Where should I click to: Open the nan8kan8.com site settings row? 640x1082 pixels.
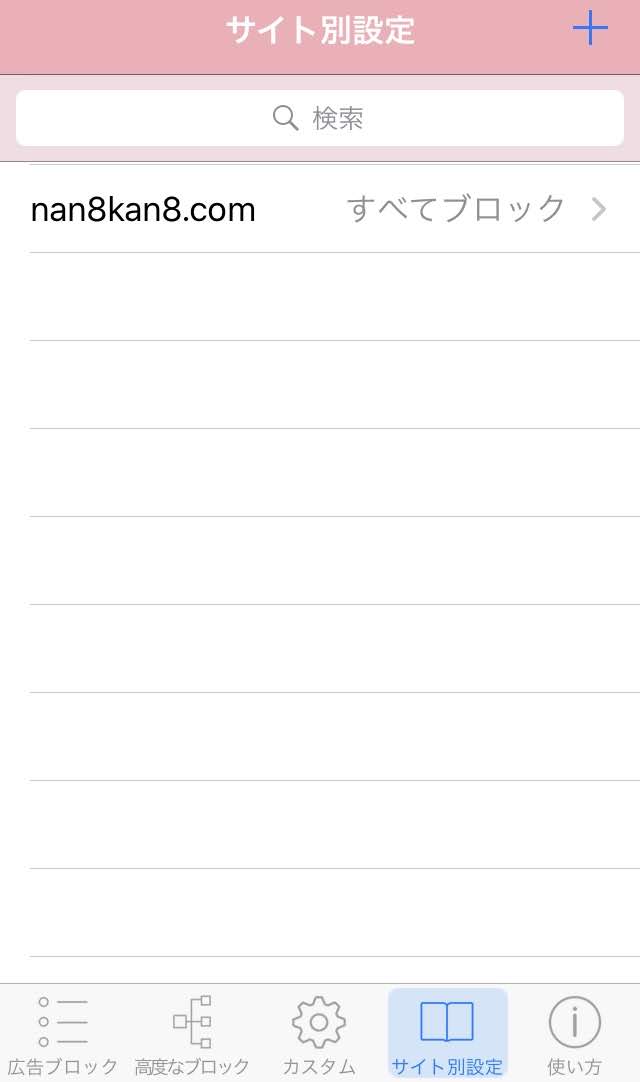[320, 209]
